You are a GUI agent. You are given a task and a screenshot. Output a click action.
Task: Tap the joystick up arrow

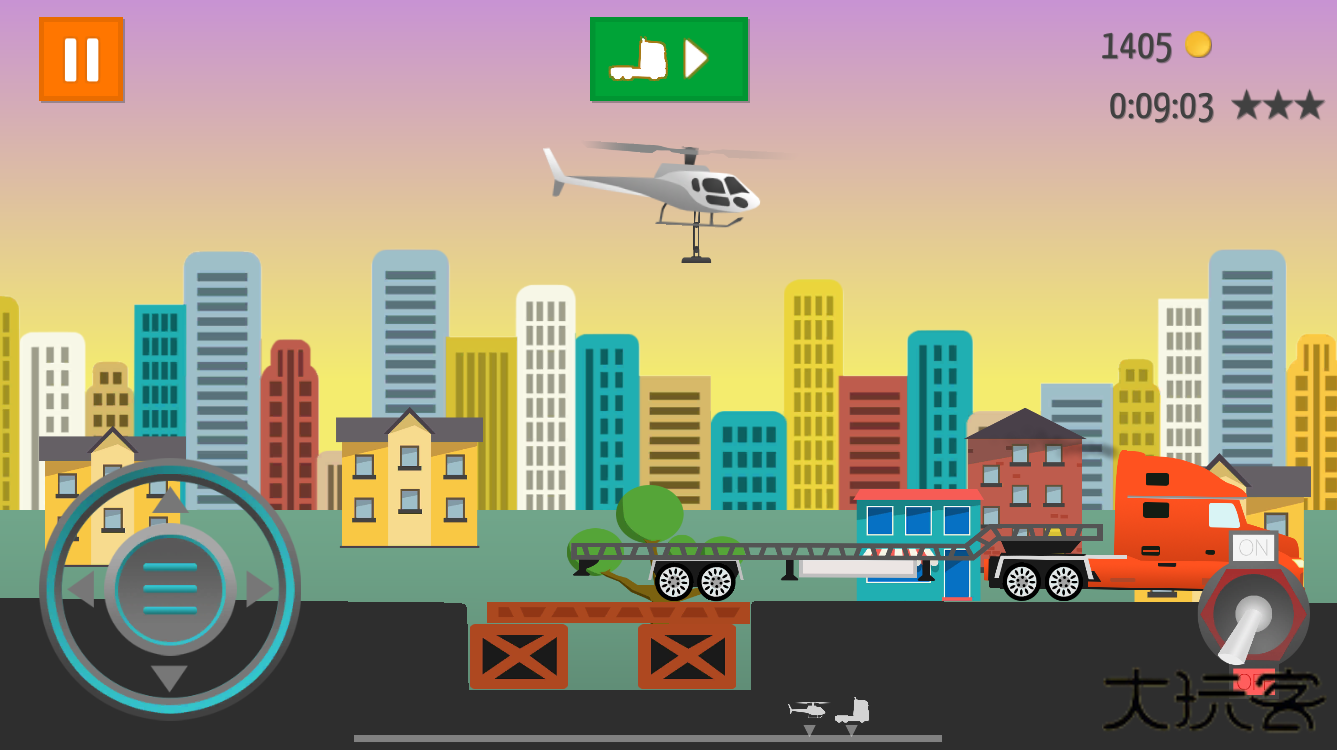tap(169, 500)
